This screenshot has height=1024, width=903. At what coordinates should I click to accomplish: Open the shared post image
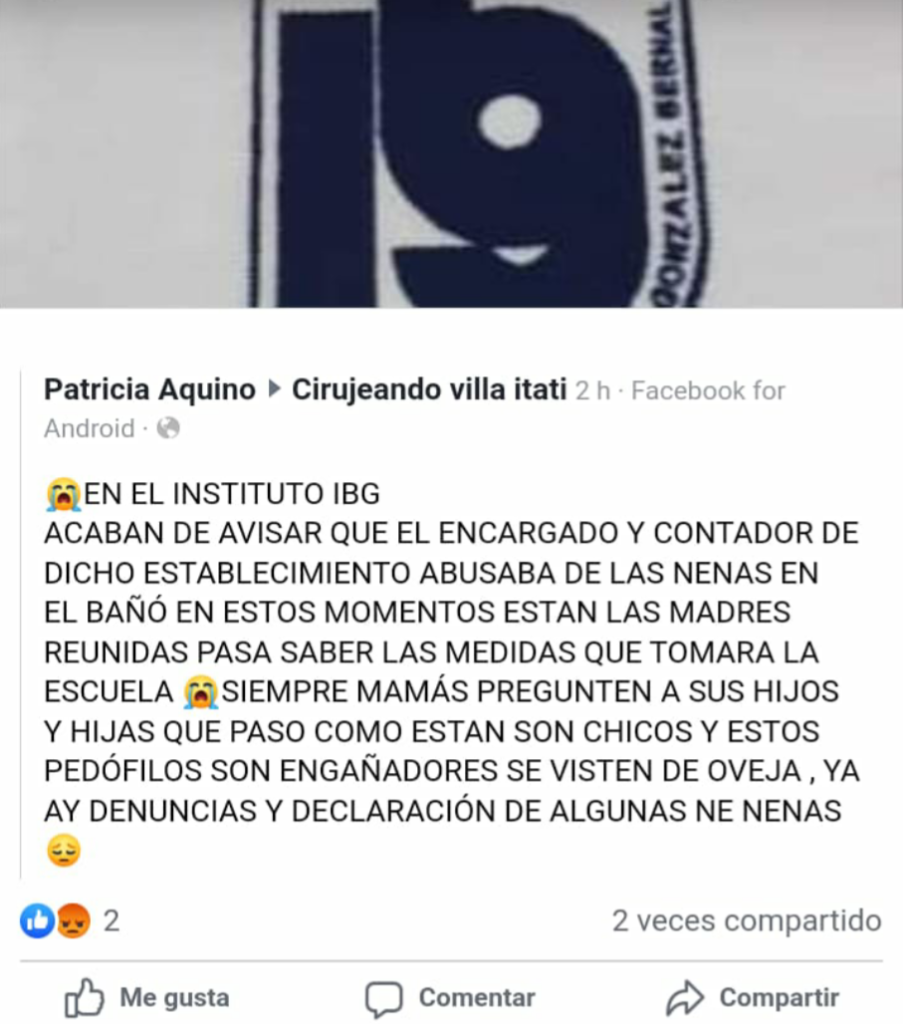tap(451, 153)
